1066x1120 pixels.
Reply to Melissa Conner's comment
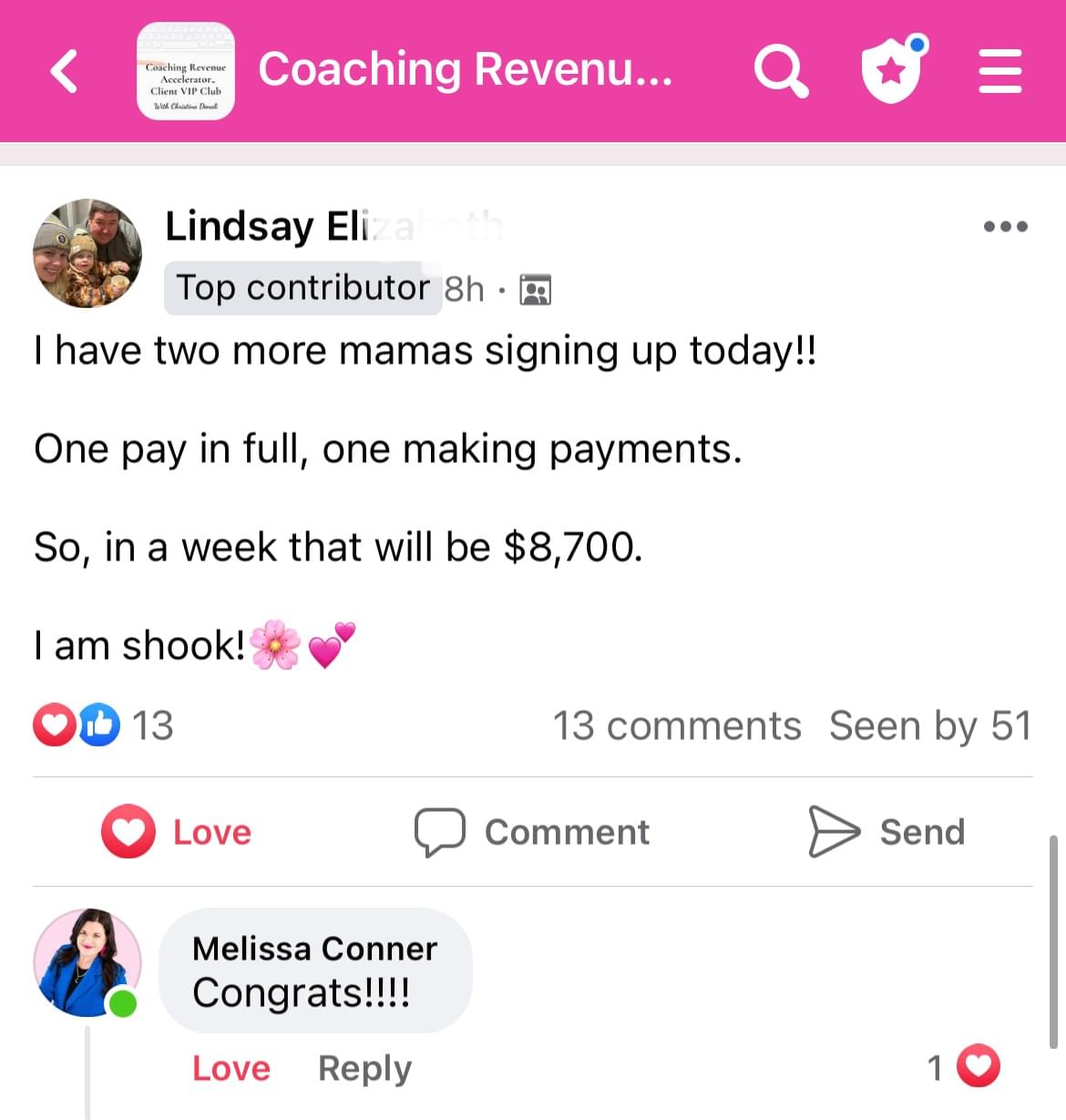pyautogui.click(x=364, y=1068)
